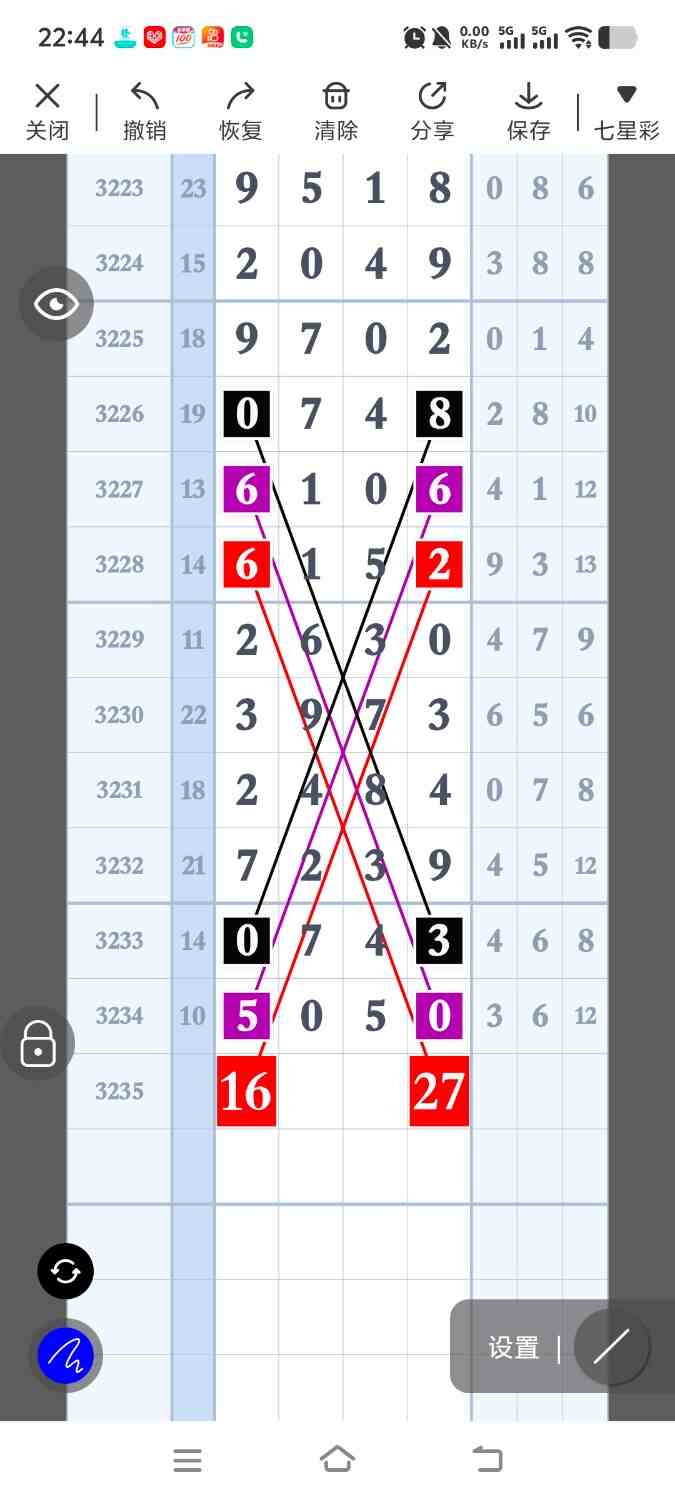
Task: Choose the straight line drawing tool
Action: point(611,1347)
